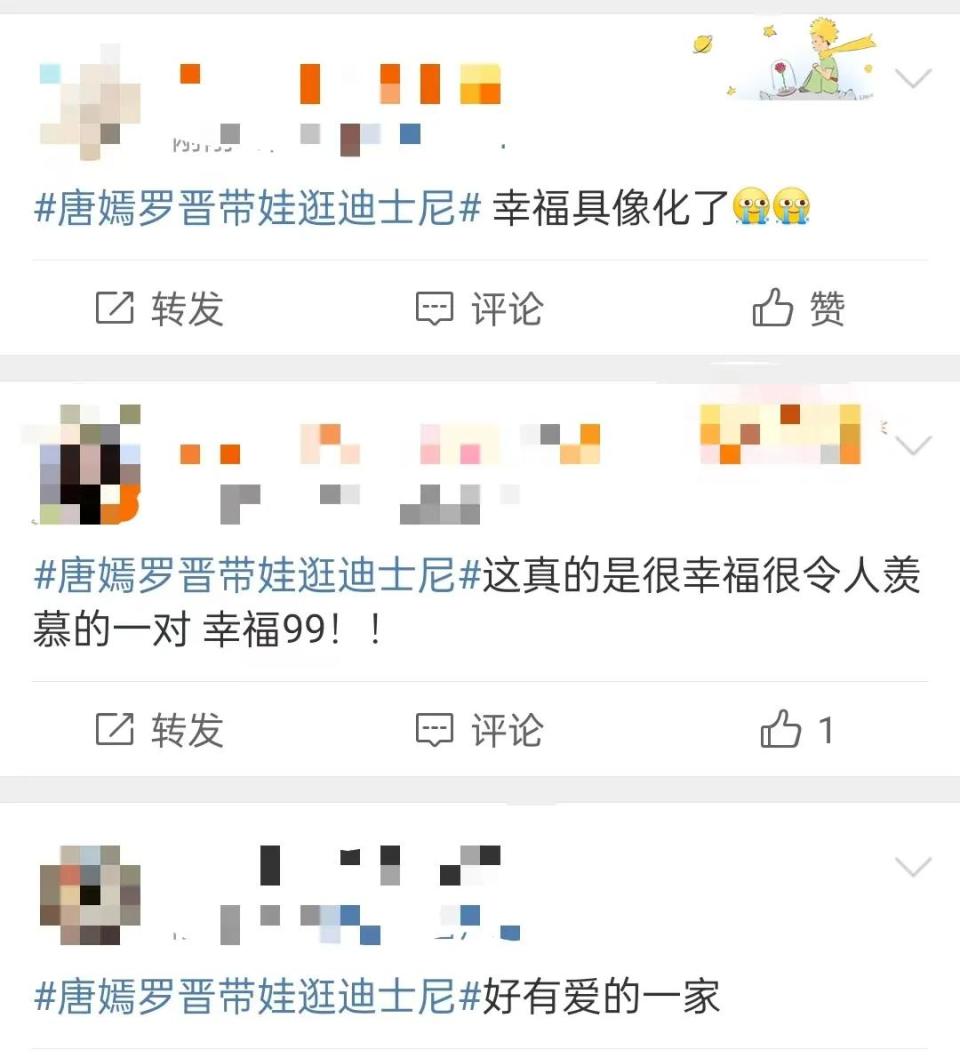Screen dimensions: 960x1058
Task: View the profile avatar of the 好有爱的一家 poster
Action: 90,895
